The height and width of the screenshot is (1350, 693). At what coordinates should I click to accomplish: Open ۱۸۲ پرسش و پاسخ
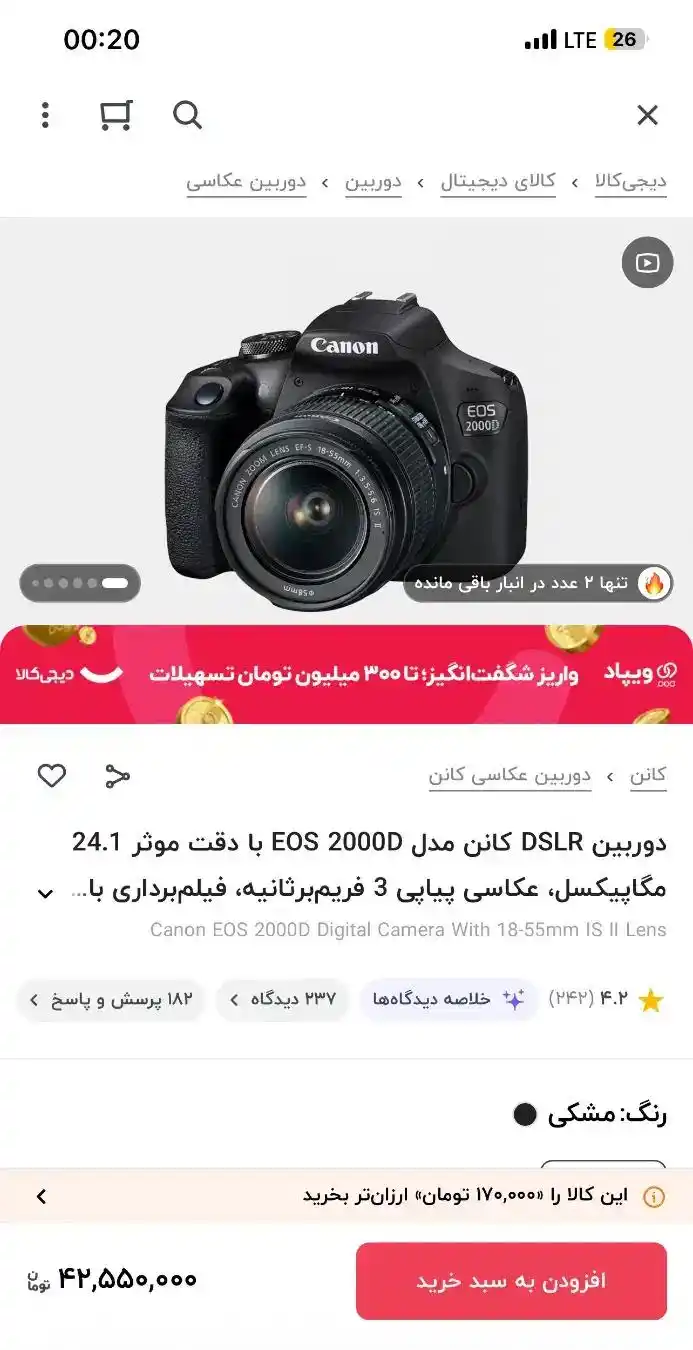tap(110, 999)
